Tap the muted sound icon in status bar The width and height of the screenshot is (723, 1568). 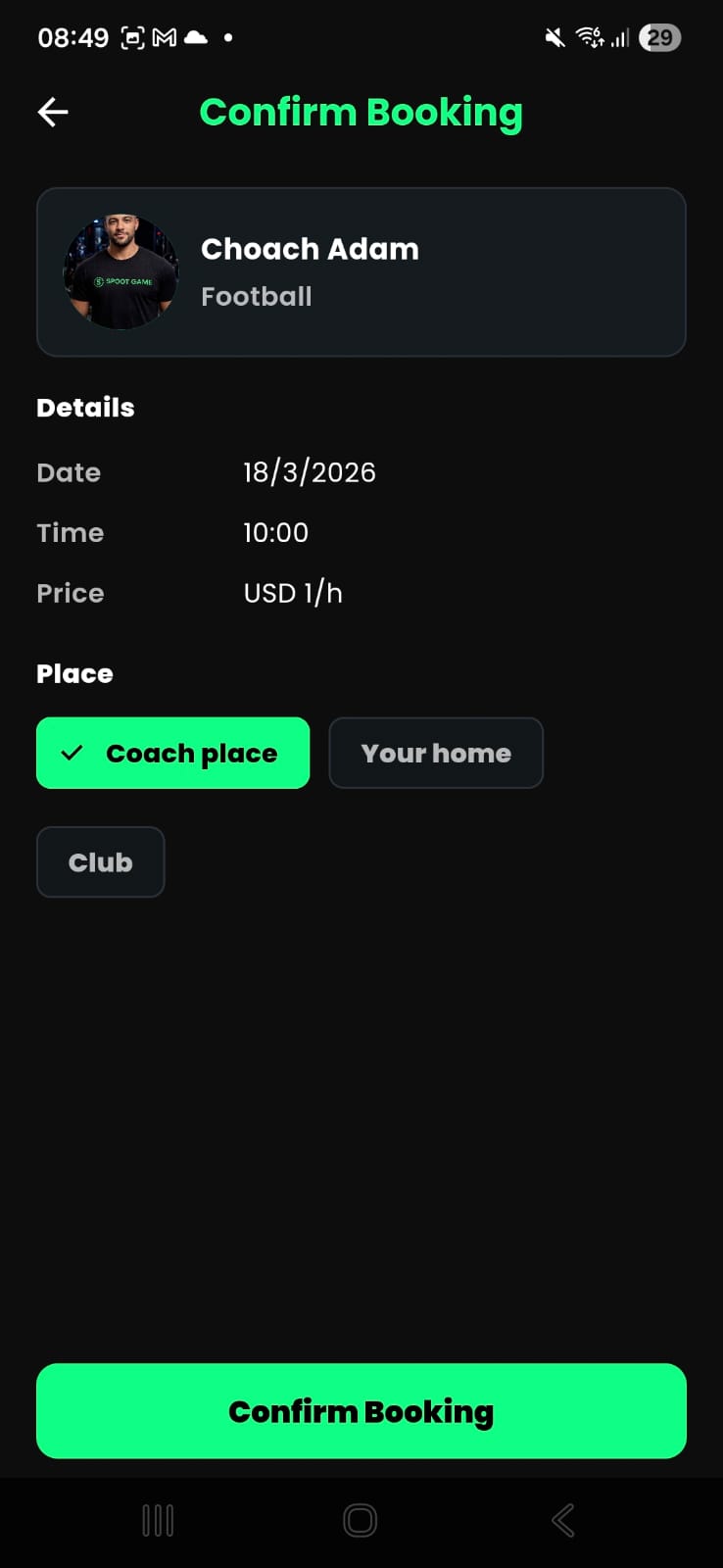click(554, 36)
